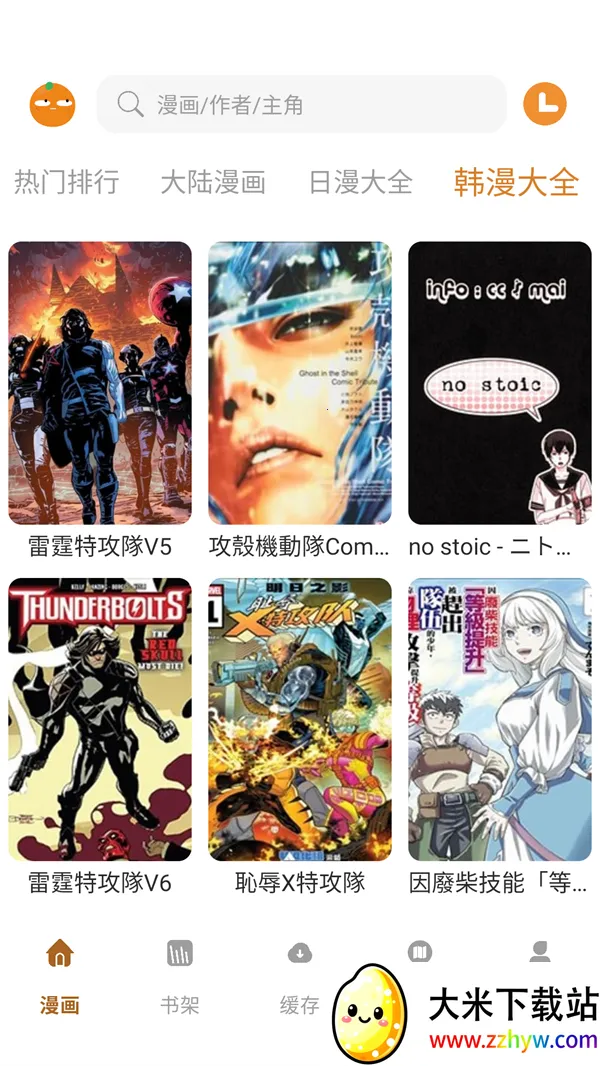This screenshot has height=1066, width=600.
Task: Switch to the 日漫大全 tab
Action: [x=361, y=182]
